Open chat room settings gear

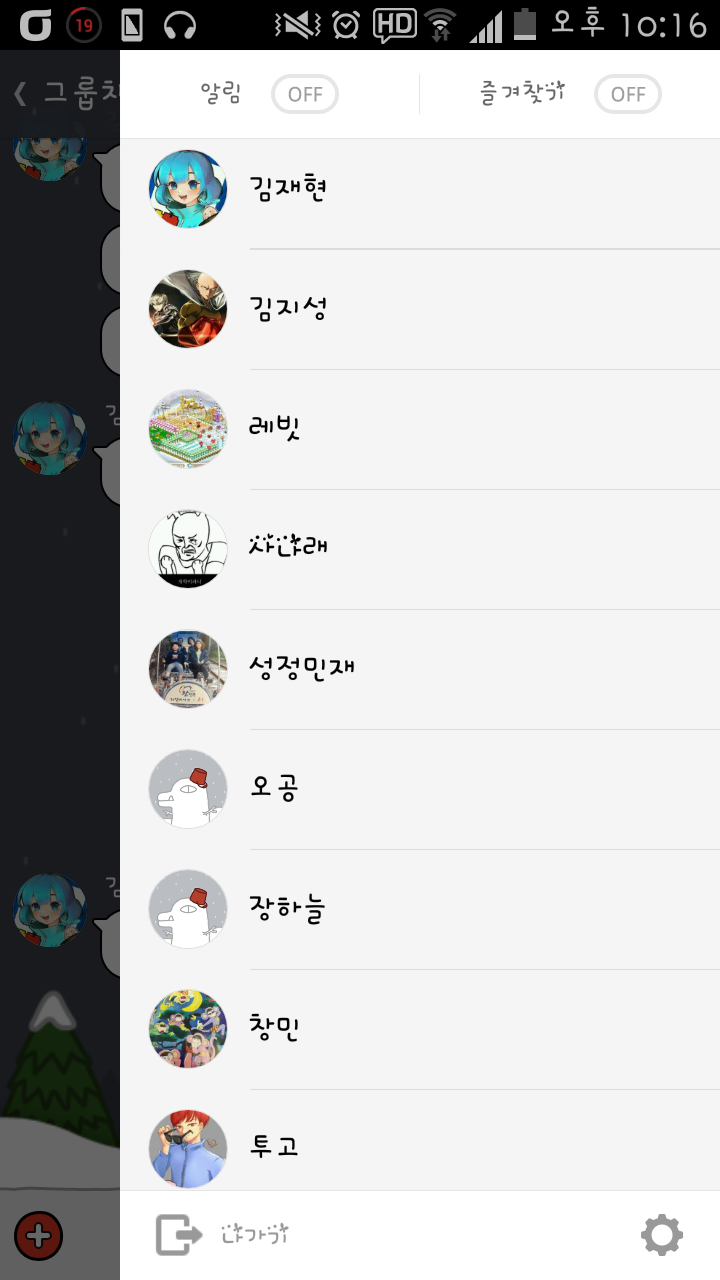(x=661, y=1236)
